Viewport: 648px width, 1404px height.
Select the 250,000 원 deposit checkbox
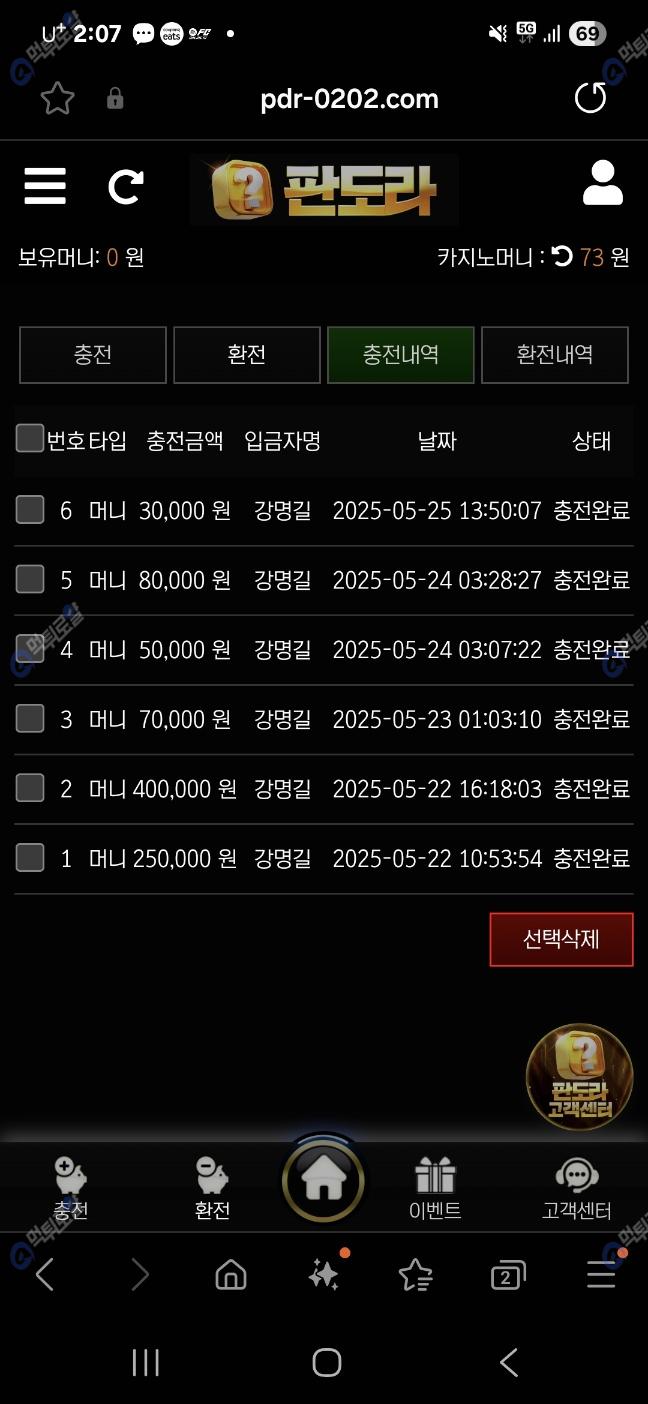[30, 858]
